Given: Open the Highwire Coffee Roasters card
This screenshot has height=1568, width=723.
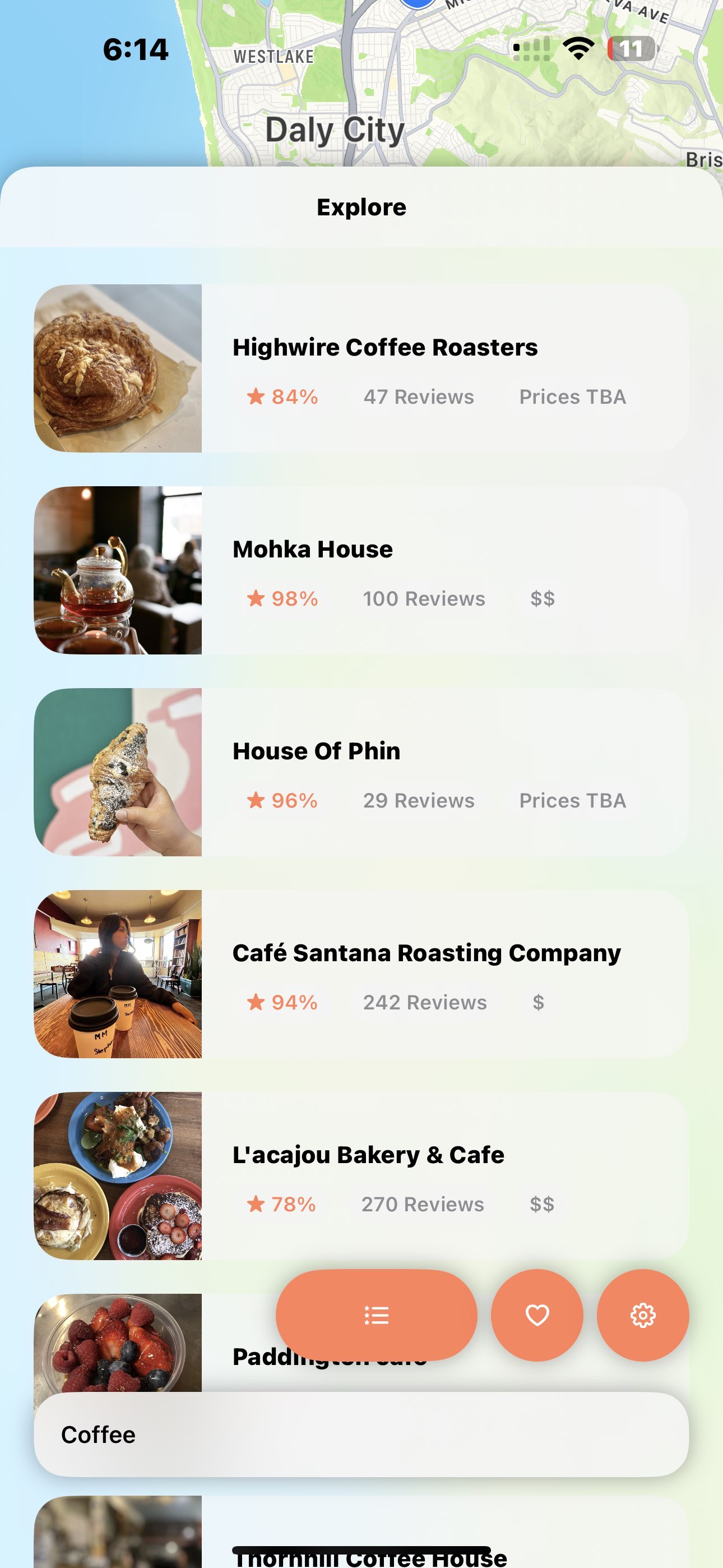Looking at the screenshot, I should coord(361,368).
